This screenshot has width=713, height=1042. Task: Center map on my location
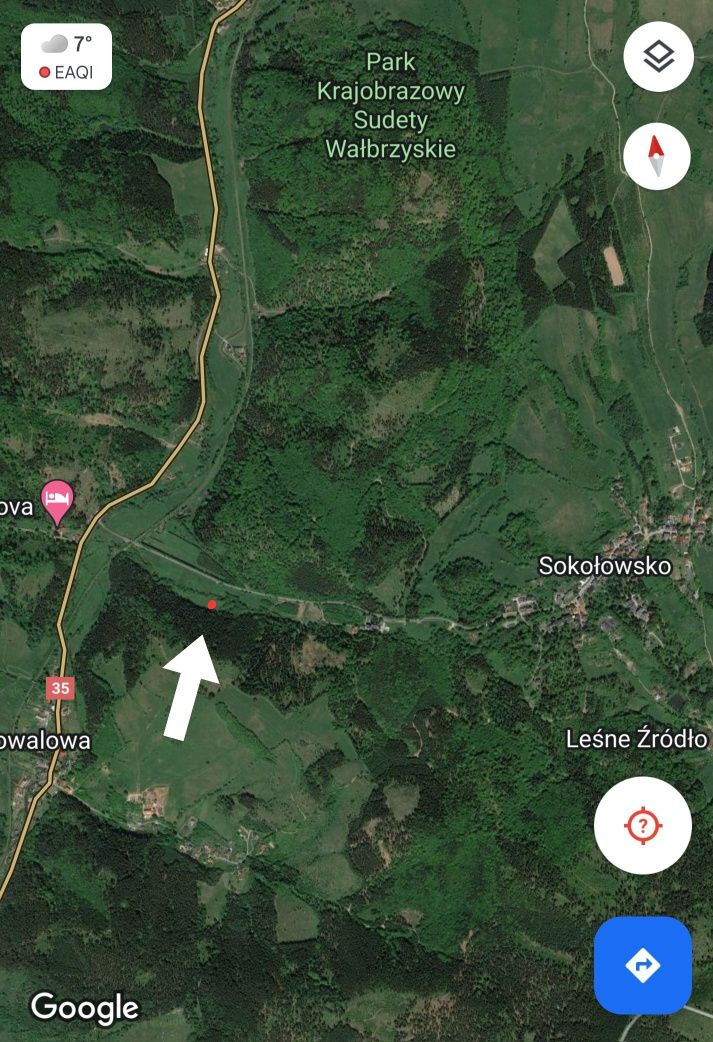tap(642, 825)
